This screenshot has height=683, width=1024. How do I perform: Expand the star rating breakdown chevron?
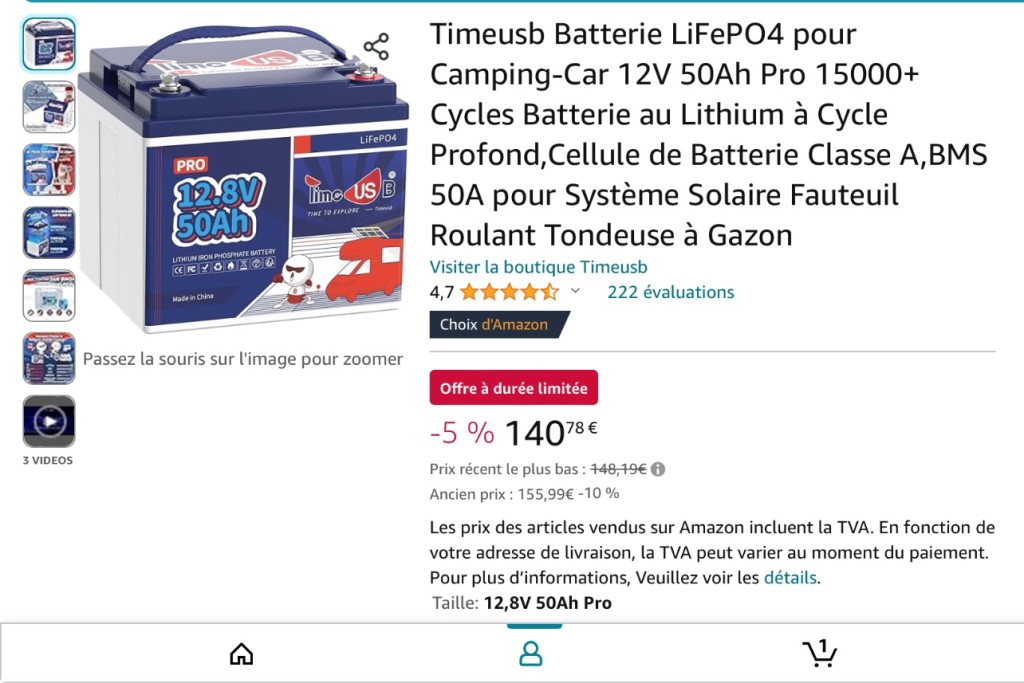pyautogui.click(x=575, y=292)
